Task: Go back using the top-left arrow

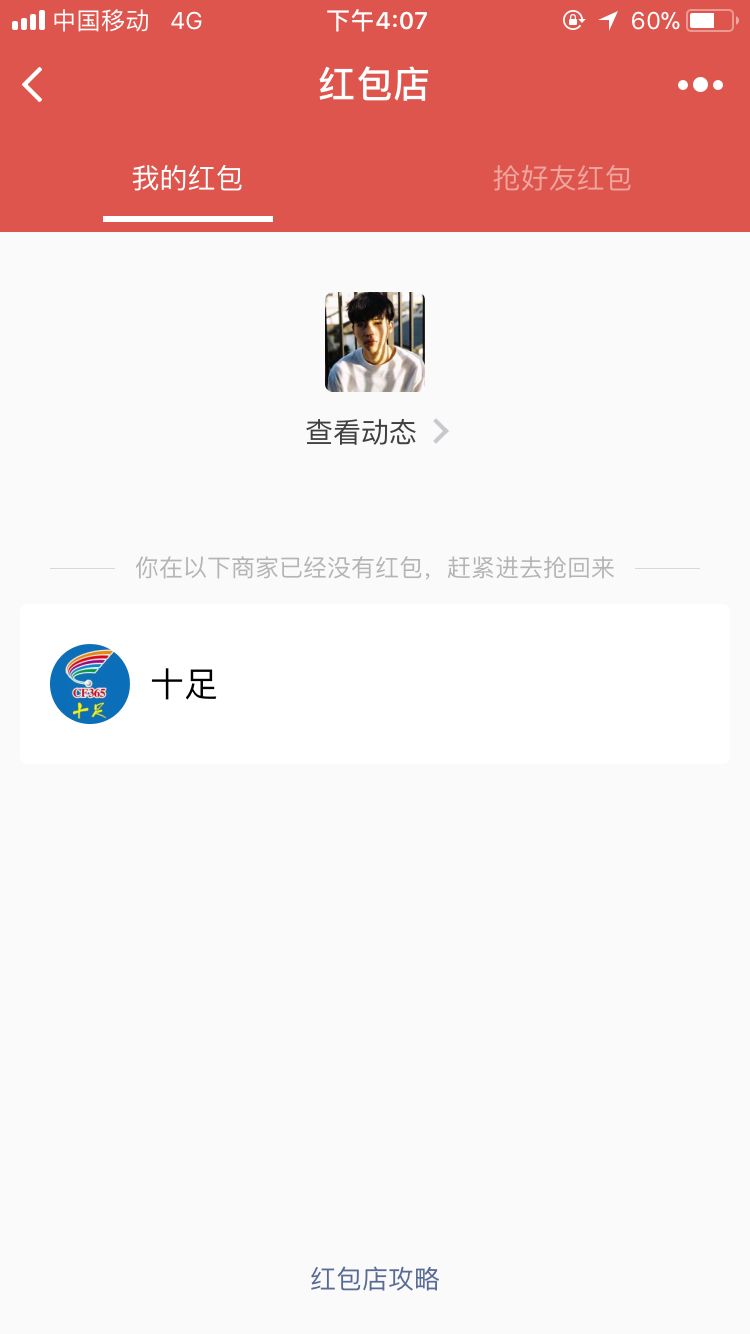Action: tap(33, 85)
